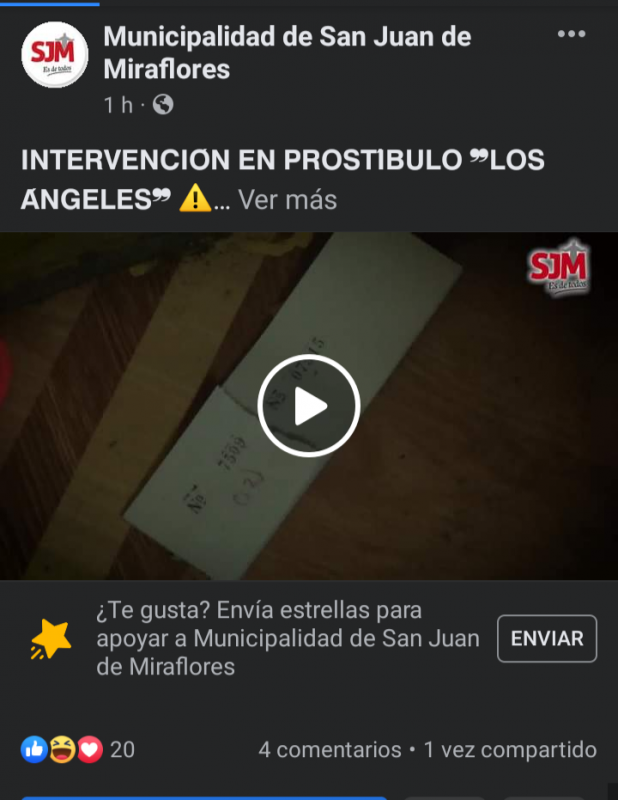See who shared: 1 vez compartido

coord(510,749)
